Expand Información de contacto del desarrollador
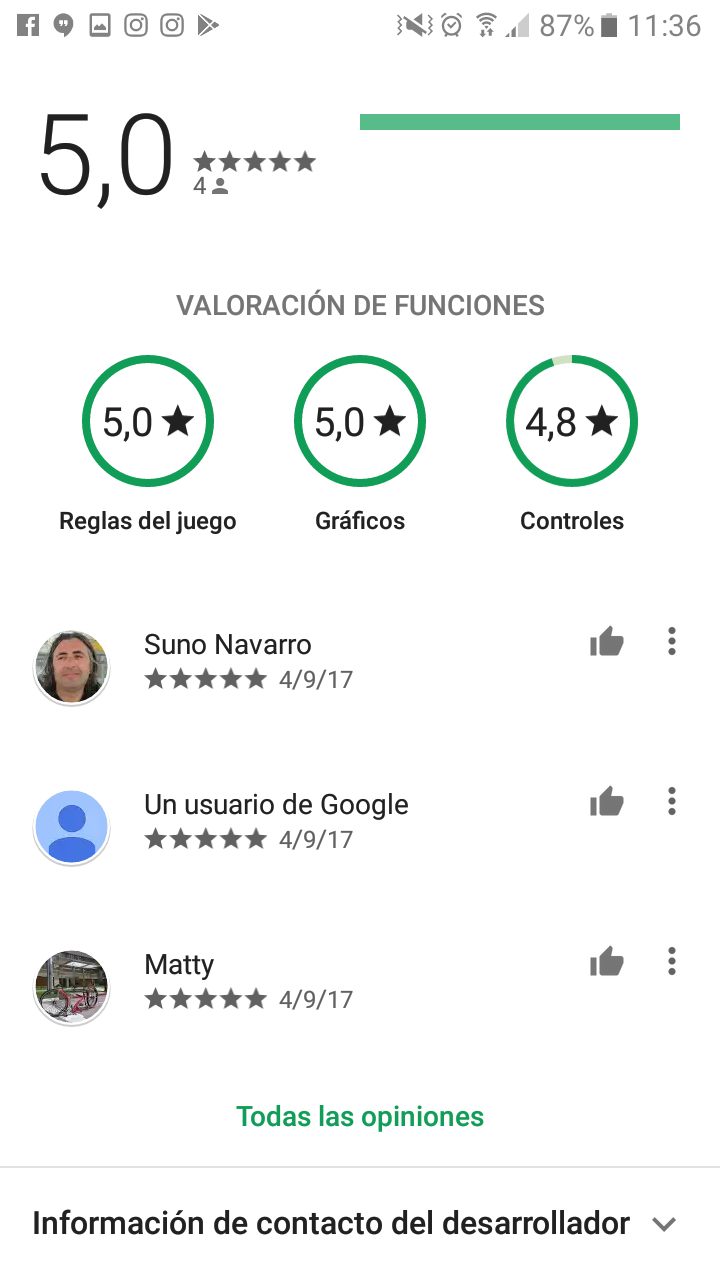This screenshot has height=1280, width=720. tap(664, 1224)
